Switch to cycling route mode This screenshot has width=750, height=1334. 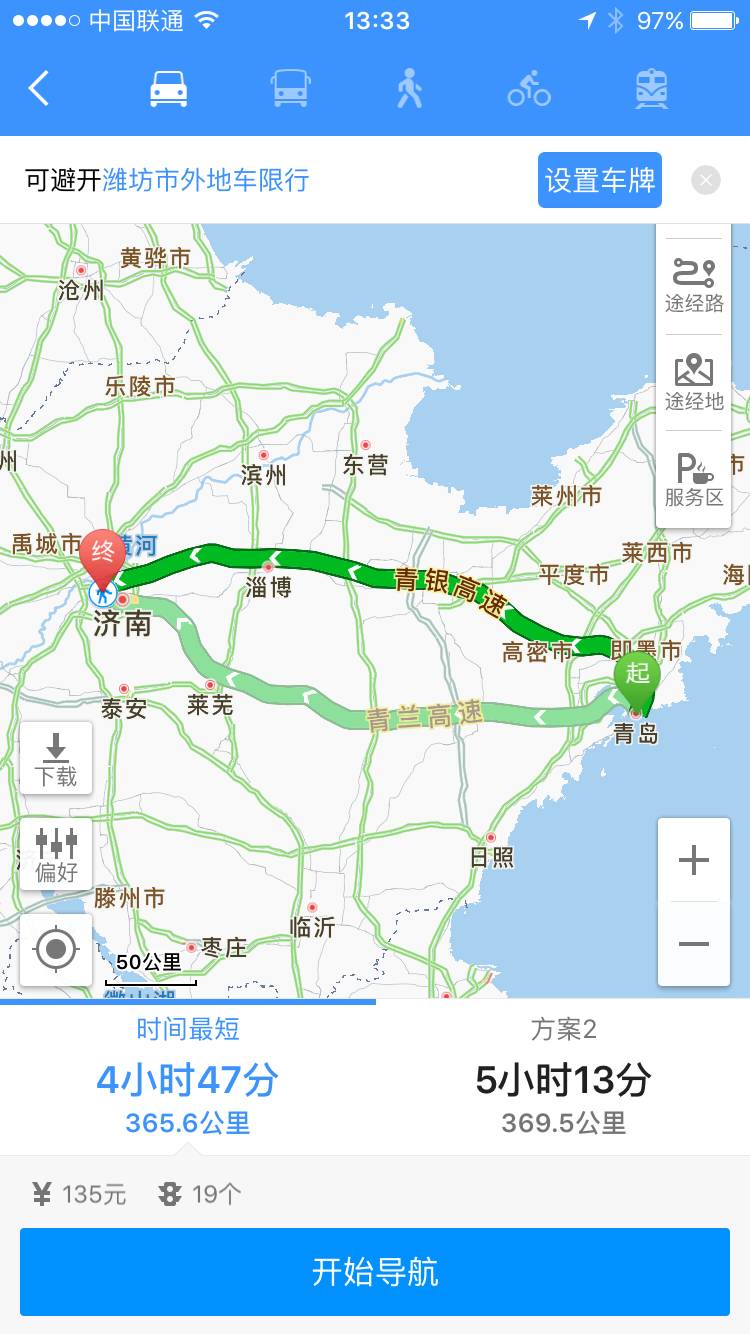click(529, 89)
